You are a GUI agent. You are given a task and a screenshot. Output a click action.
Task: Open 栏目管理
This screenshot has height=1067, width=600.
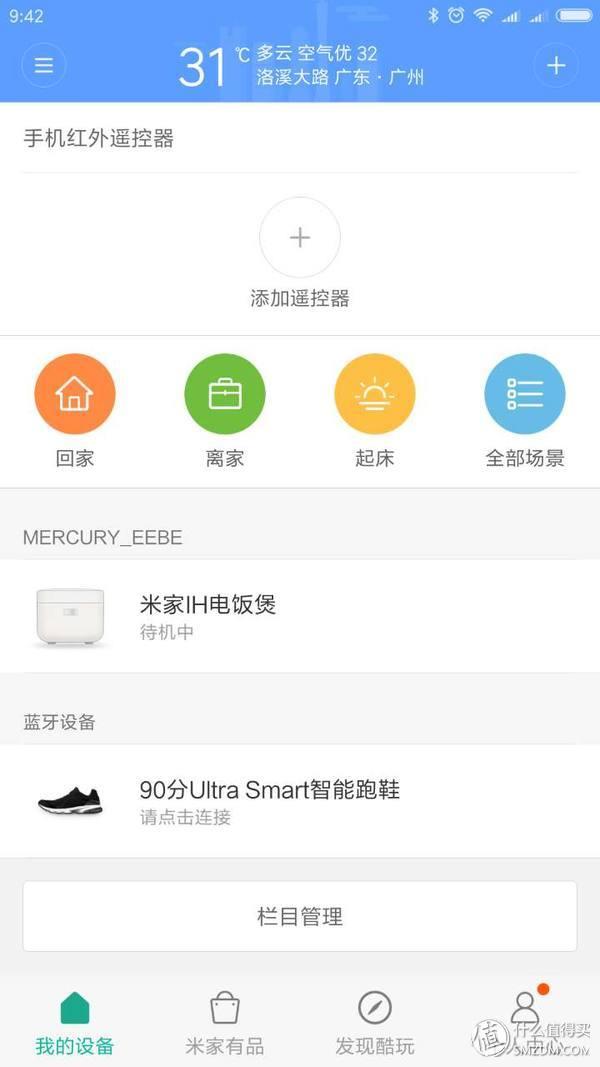(x=300, y=916)
